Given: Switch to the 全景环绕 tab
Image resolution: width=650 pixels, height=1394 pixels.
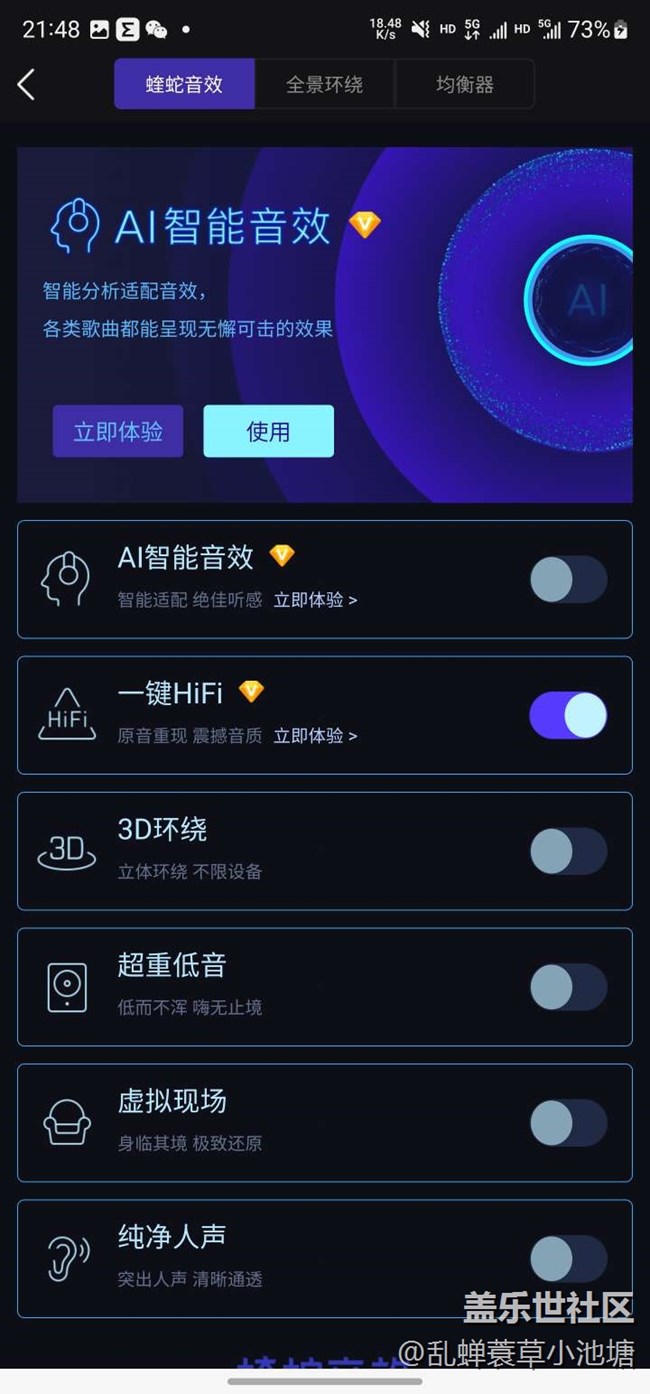Looking at the screenshot, I should (325, 84).
